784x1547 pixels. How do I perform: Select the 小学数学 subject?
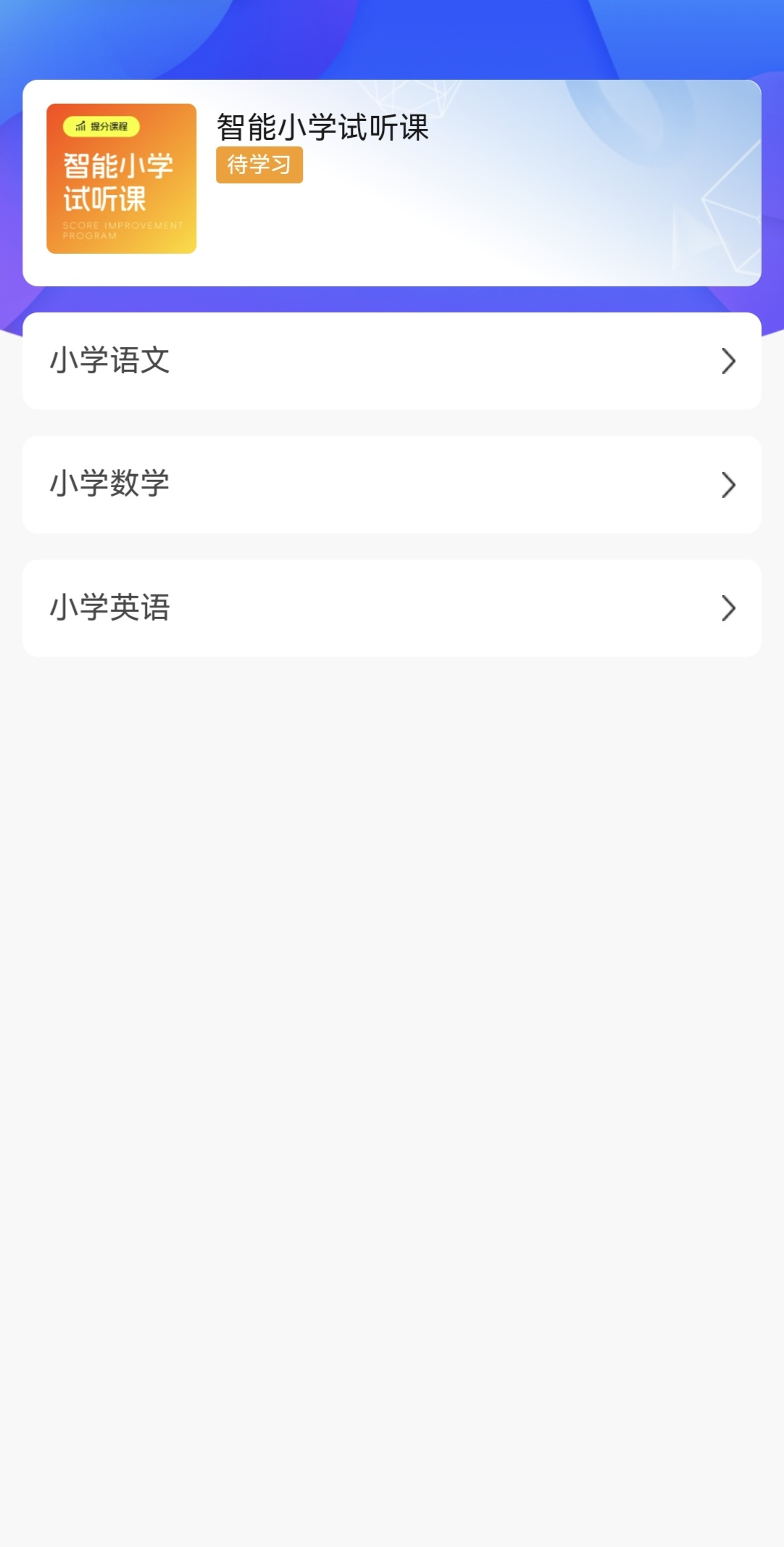pyautogui.click(x=391, y=484)
